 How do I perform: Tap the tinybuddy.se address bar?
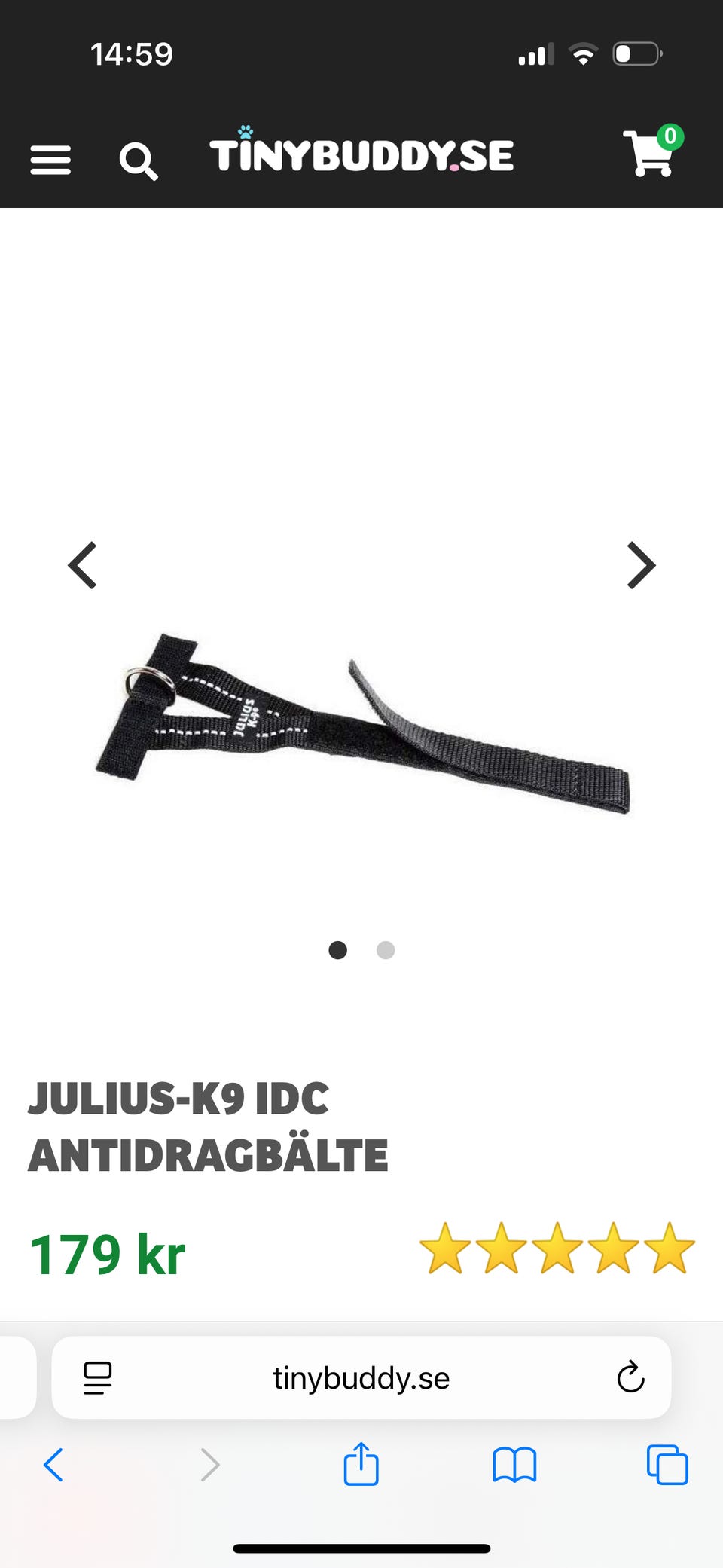[x=361, y=1377]
